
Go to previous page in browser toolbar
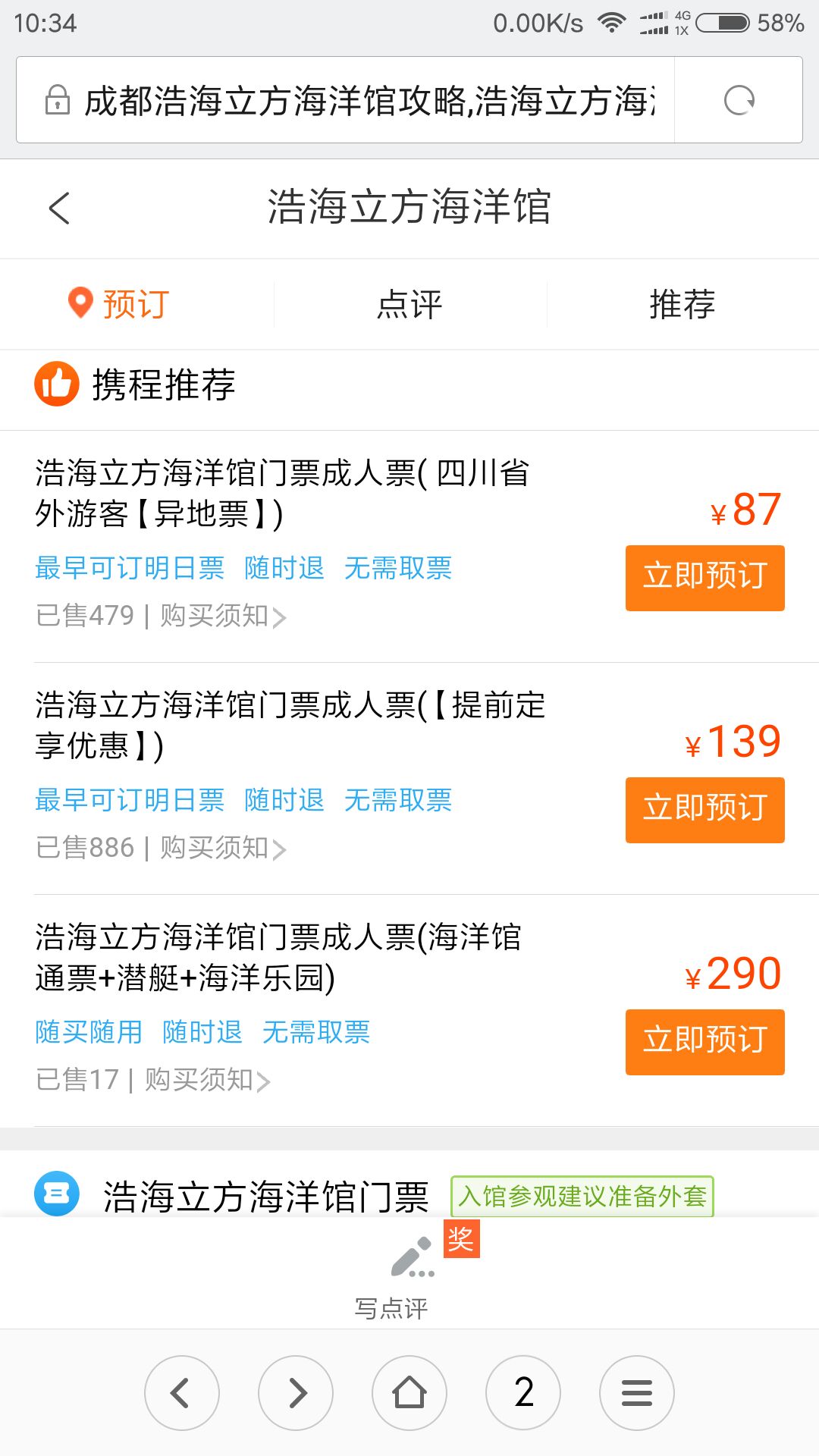click(x=182, y=1393)
